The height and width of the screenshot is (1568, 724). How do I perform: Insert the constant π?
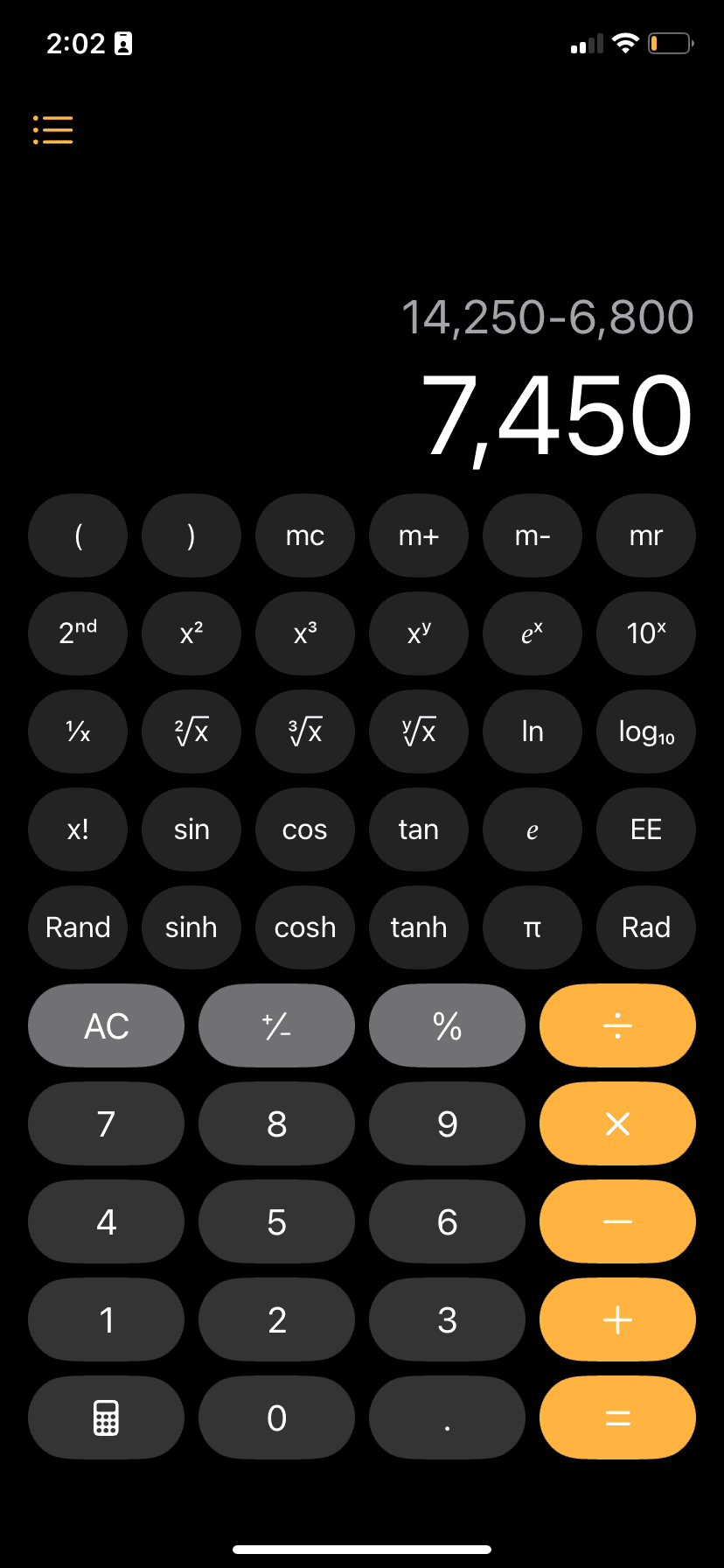pos(533,927)
